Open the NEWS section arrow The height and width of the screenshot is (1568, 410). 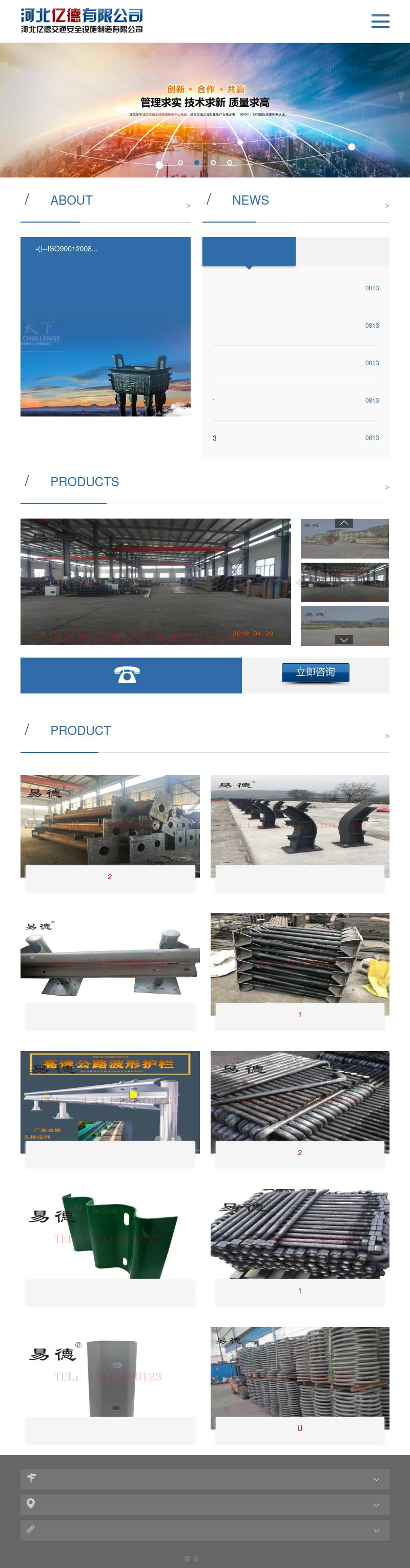point(387,206)
